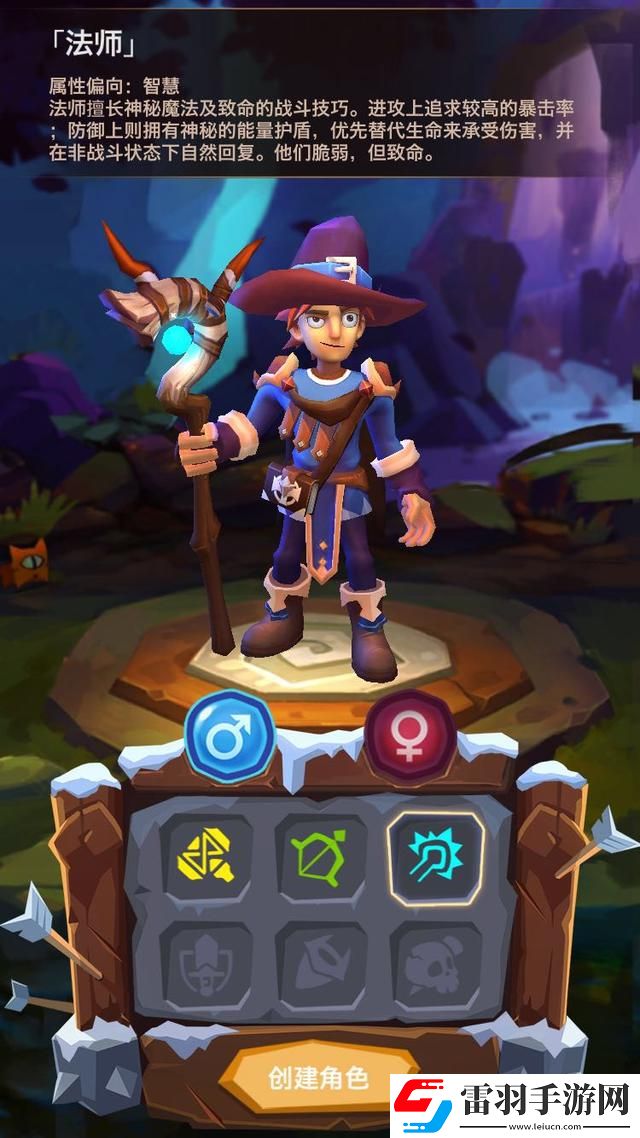Tap the locked skull class slot

pos(436,966)
